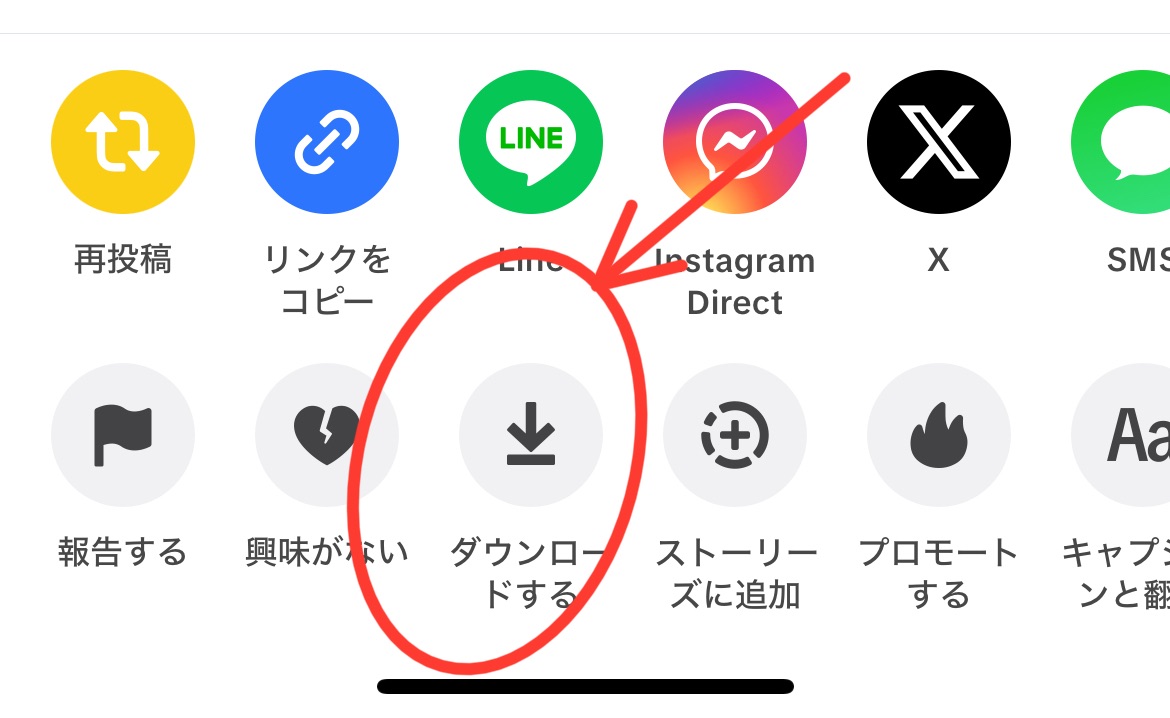Screen dimensions: 1170x718
Task: Copy the link with リンクをコピー
Action: coord(327,143)
